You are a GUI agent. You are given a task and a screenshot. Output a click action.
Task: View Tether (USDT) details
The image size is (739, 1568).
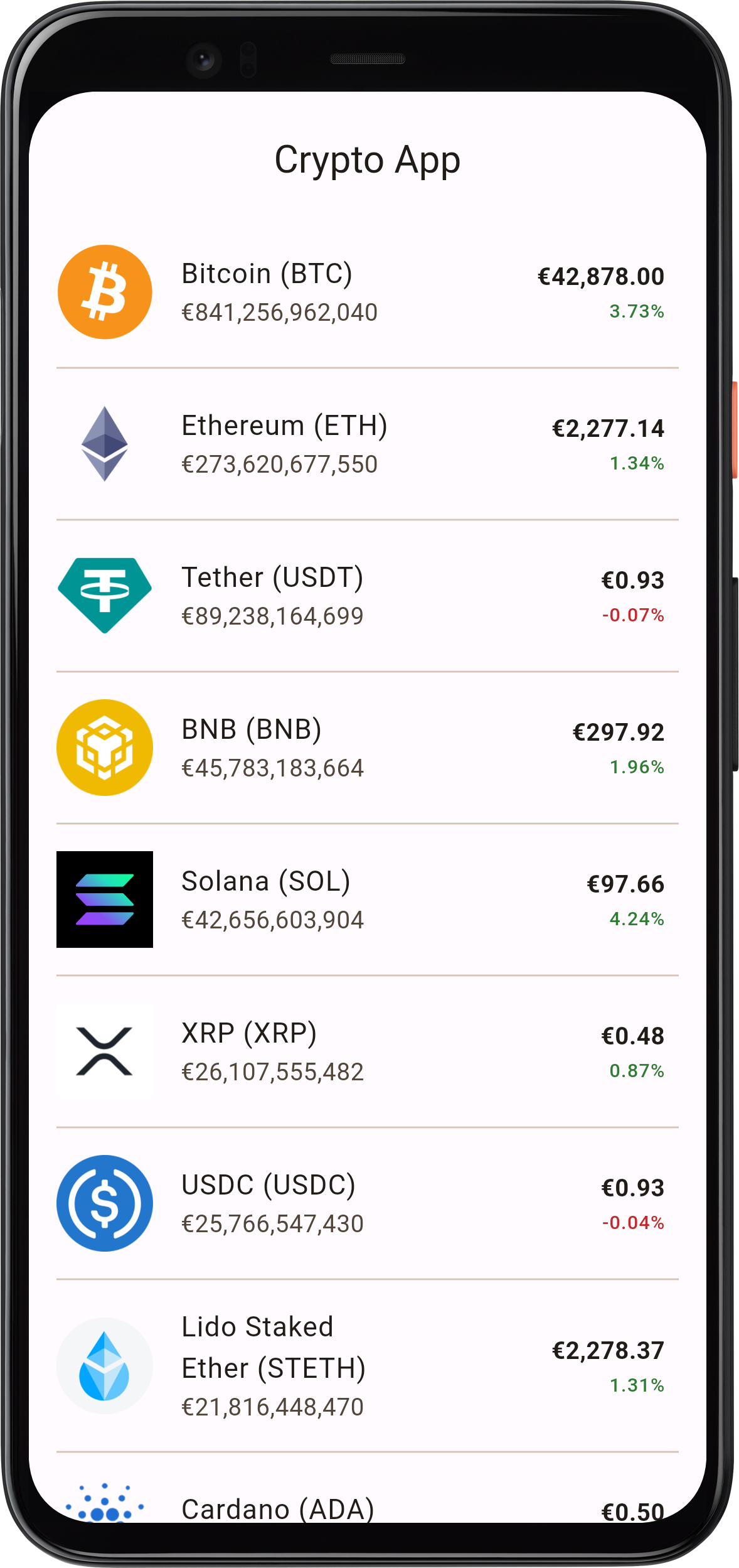368,596
